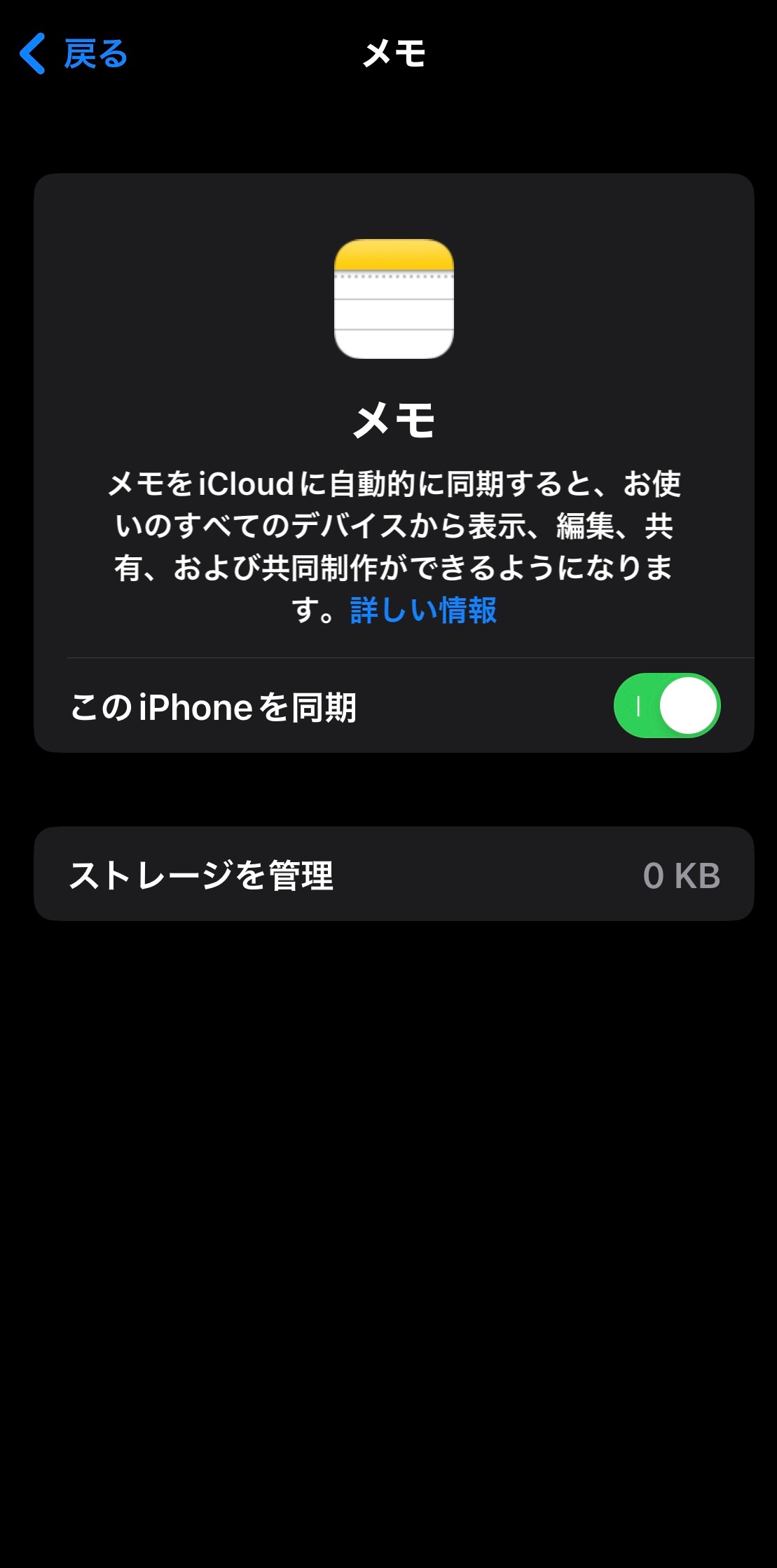Turn off このiPhoneを同期 switch
Screen dimensions: 777x1568
point(666,706)
